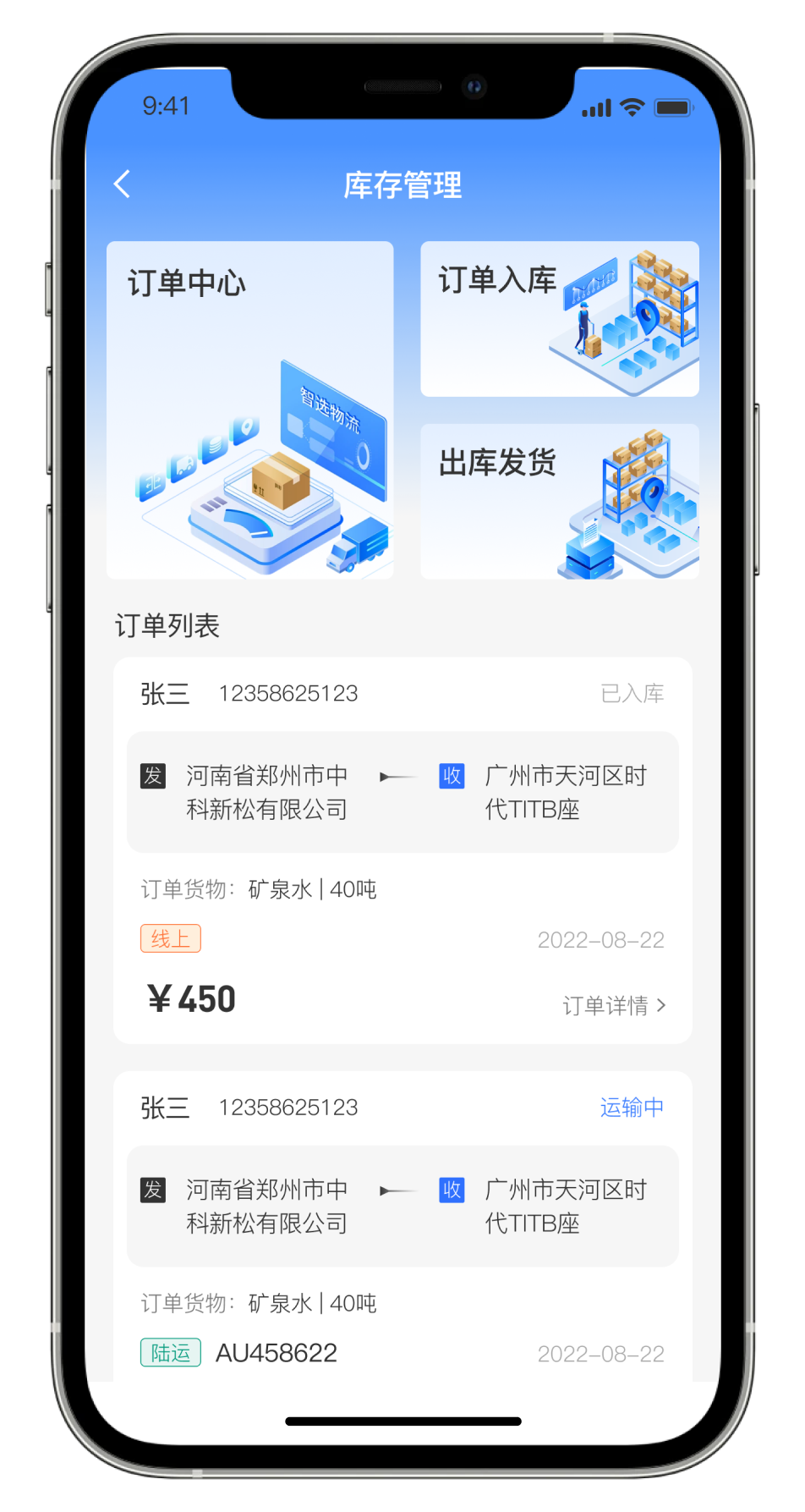View 订单详情 for the ¥450 order
805x1512 pixels.
(x=614, y=1005)
